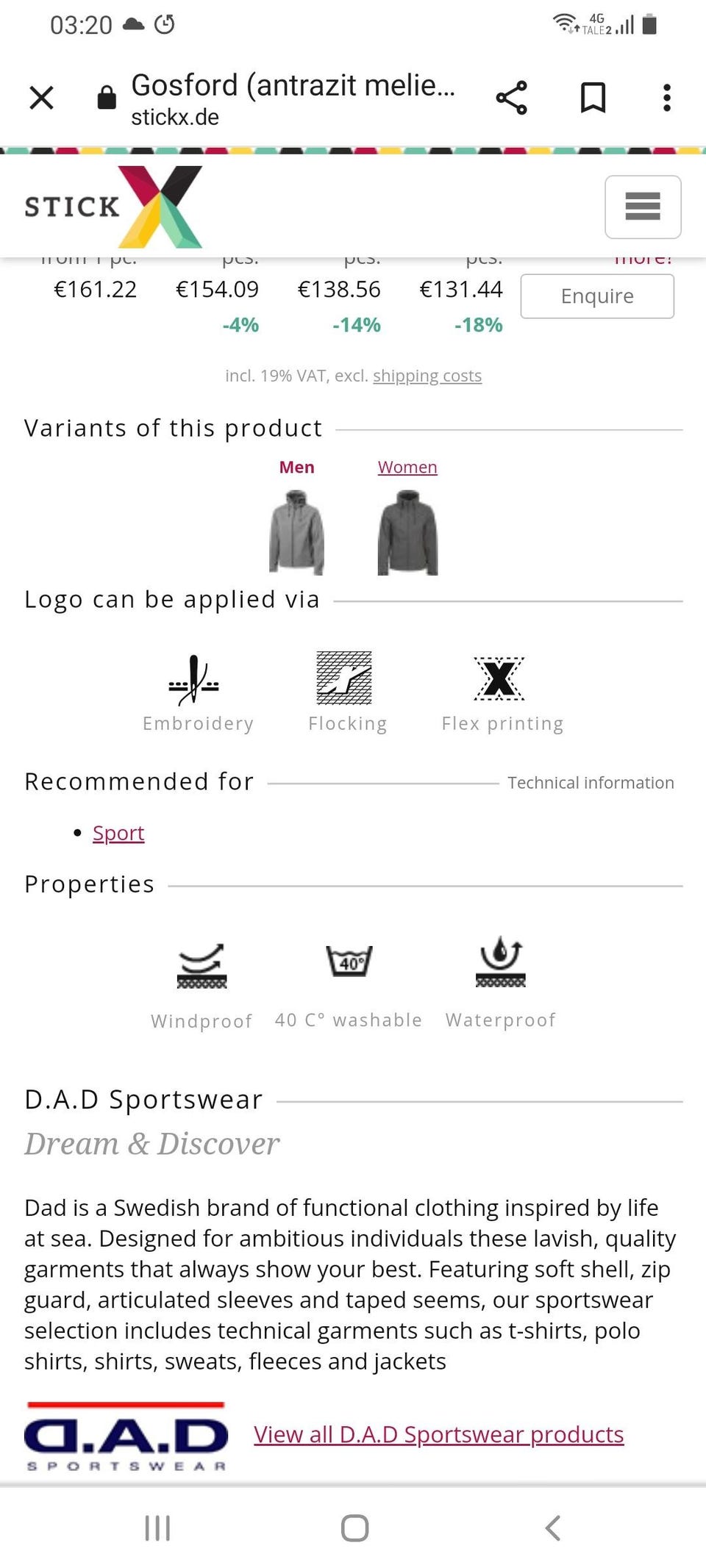Open the StickX hamburger menu

pyautogui.click(x=643, y=207)
